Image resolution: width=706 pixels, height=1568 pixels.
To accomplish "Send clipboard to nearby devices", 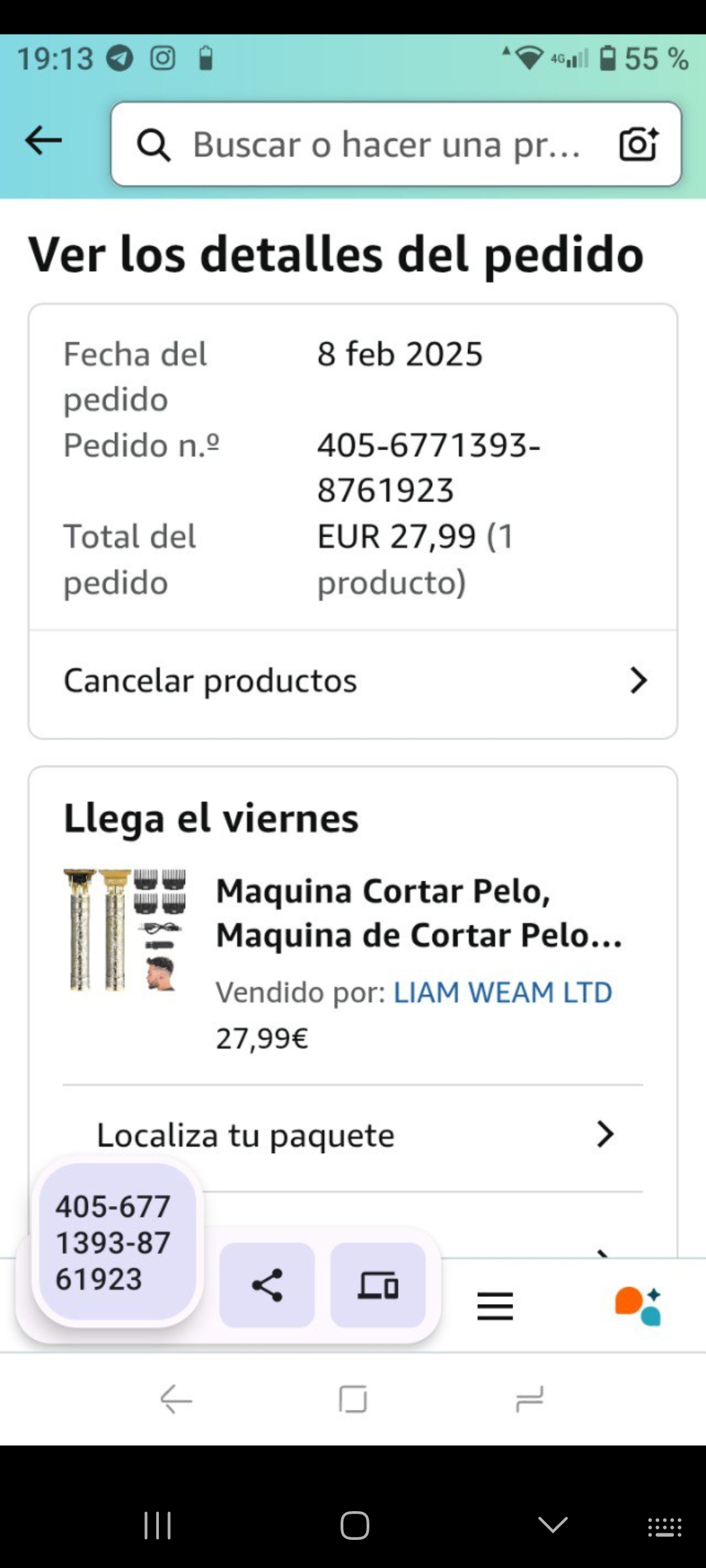I will click(x=378, y=1285).
